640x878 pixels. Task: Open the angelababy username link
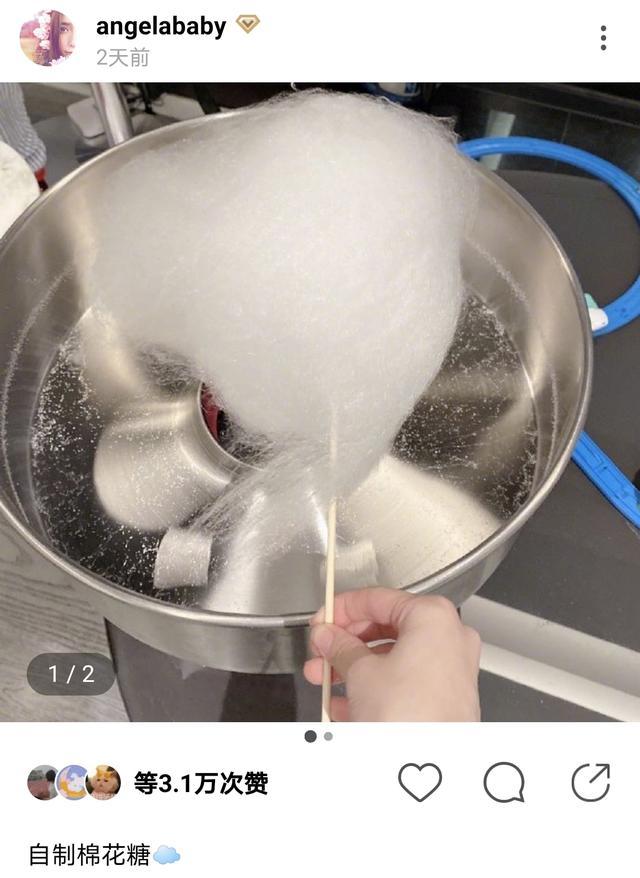pos(161,26)
